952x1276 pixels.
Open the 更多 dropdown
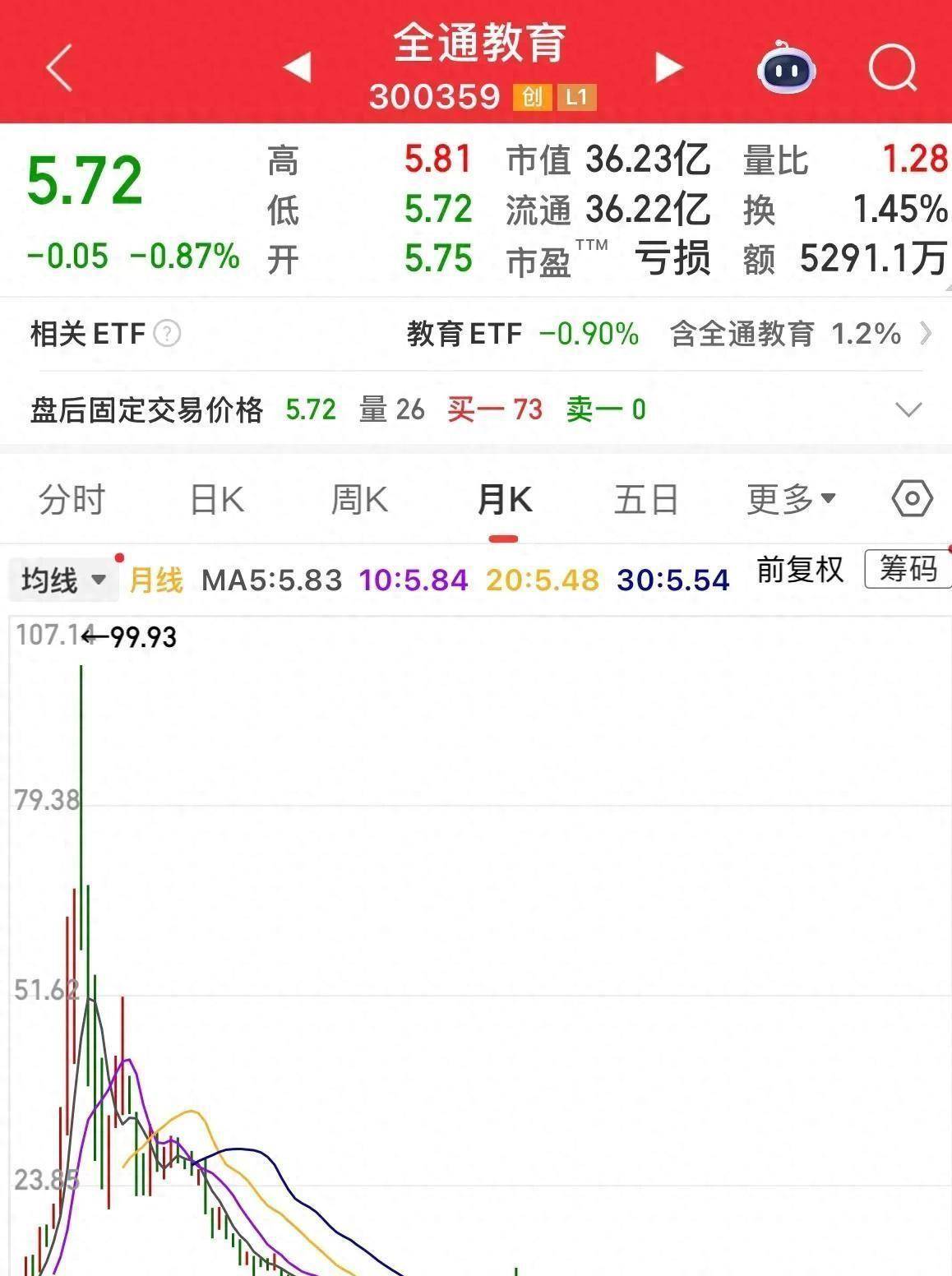790,499
